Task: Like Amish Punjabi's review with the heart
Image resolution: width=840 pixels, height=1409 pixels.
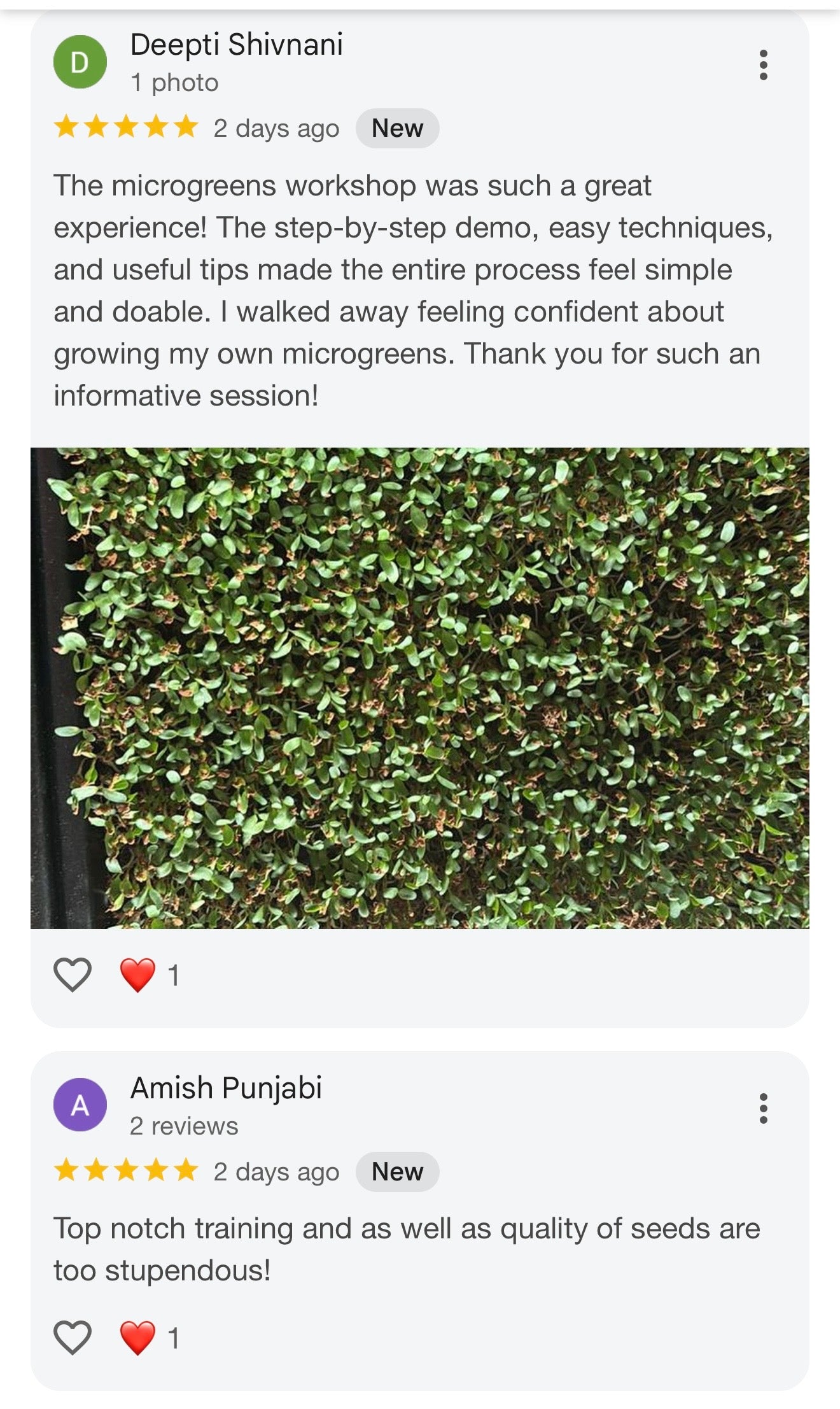Action: (x=73, y=1337)
